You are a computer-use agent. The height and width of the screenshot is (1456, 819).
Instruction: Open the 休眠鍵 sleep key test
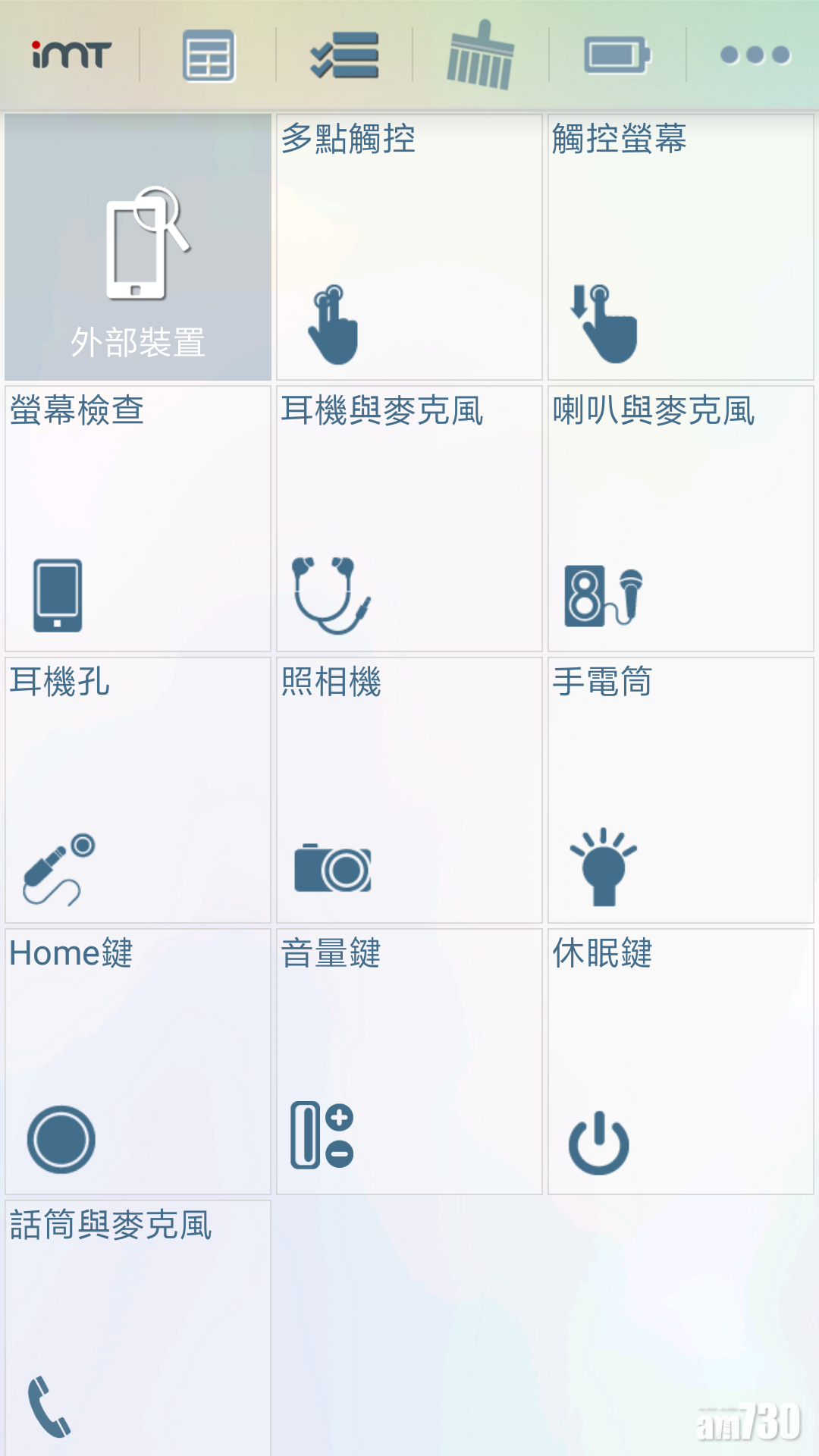[680, 1062]
